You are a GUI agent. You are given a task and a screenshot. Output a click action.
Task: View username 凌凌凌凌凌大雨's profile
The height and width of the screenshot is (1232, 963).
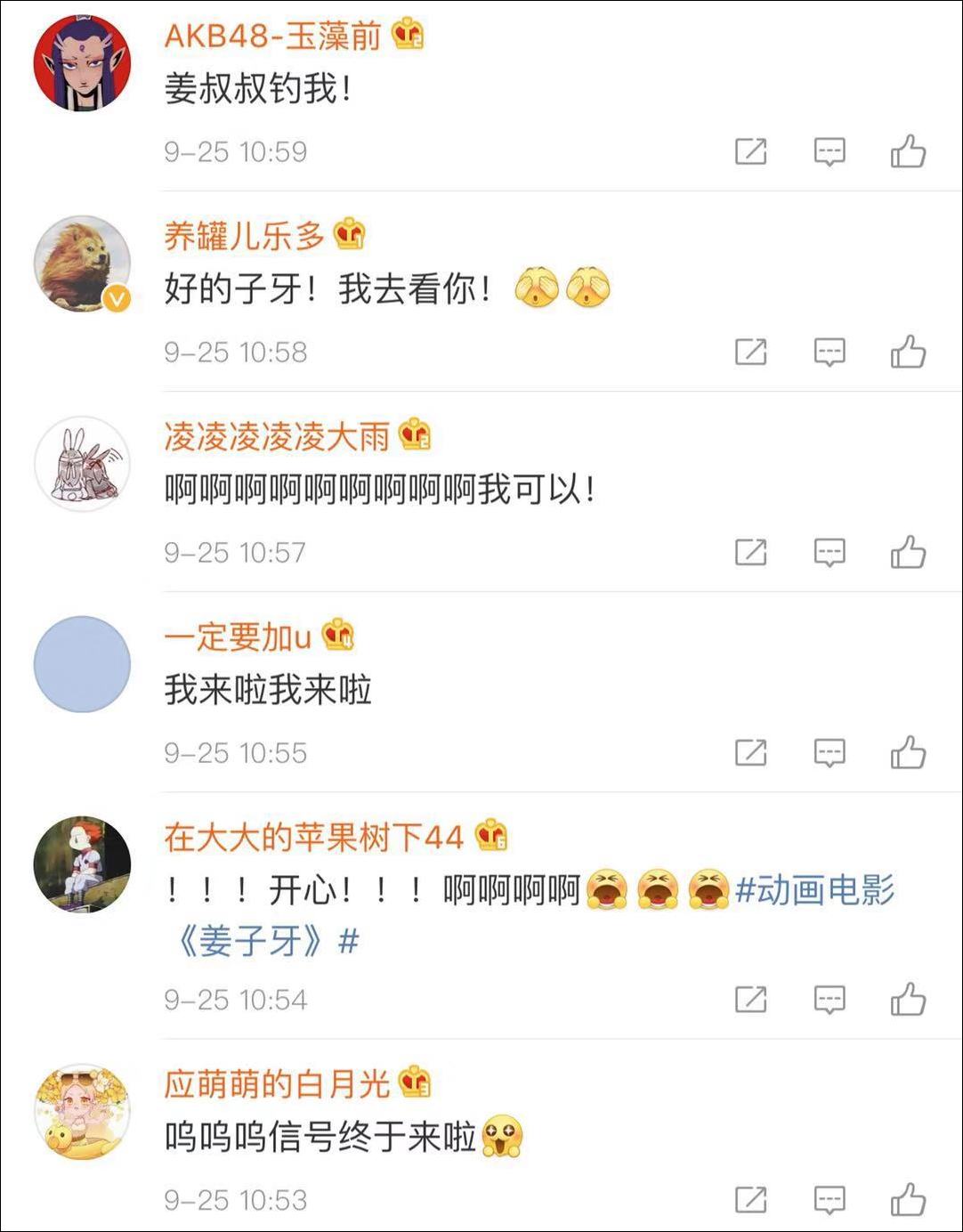(277, 436)
